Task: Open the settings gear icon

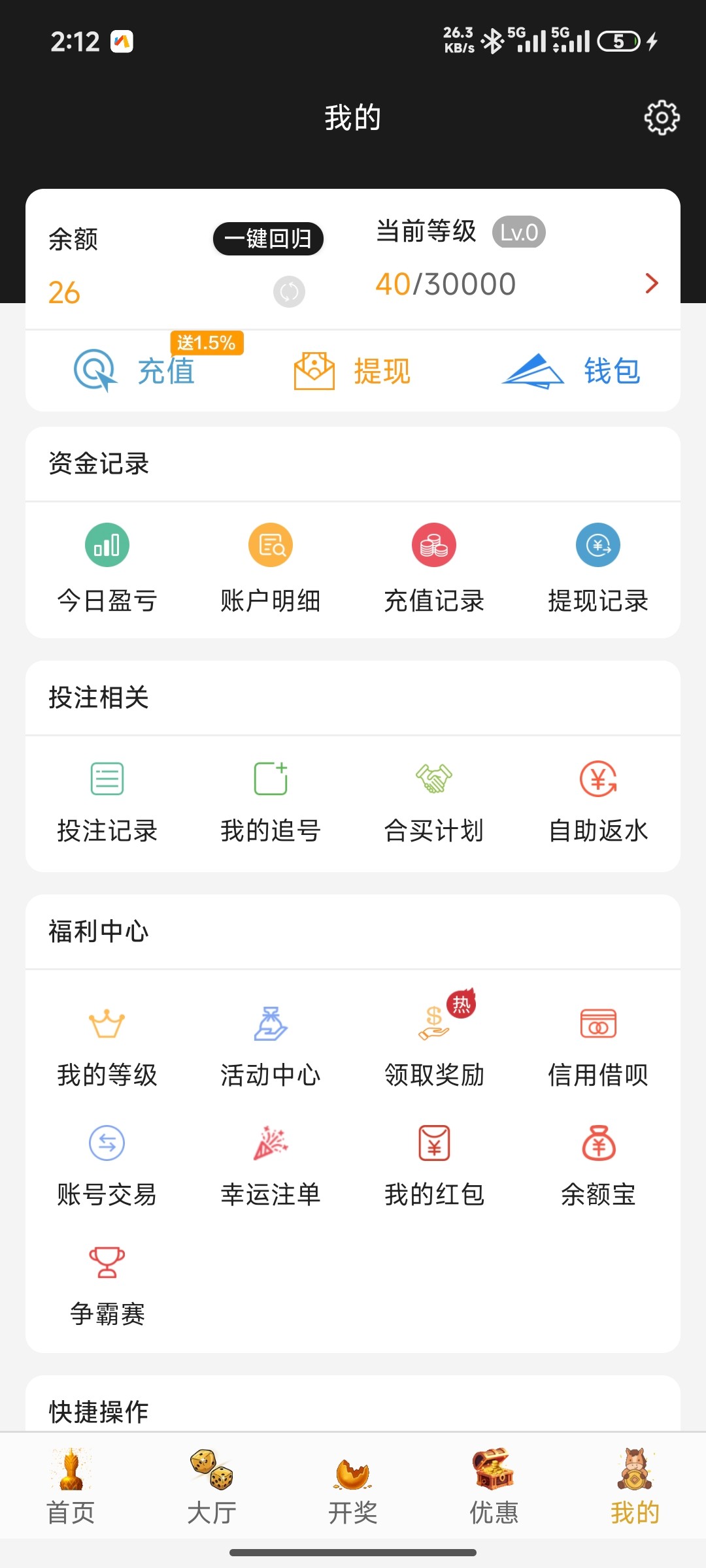Action: pos(662,118)
